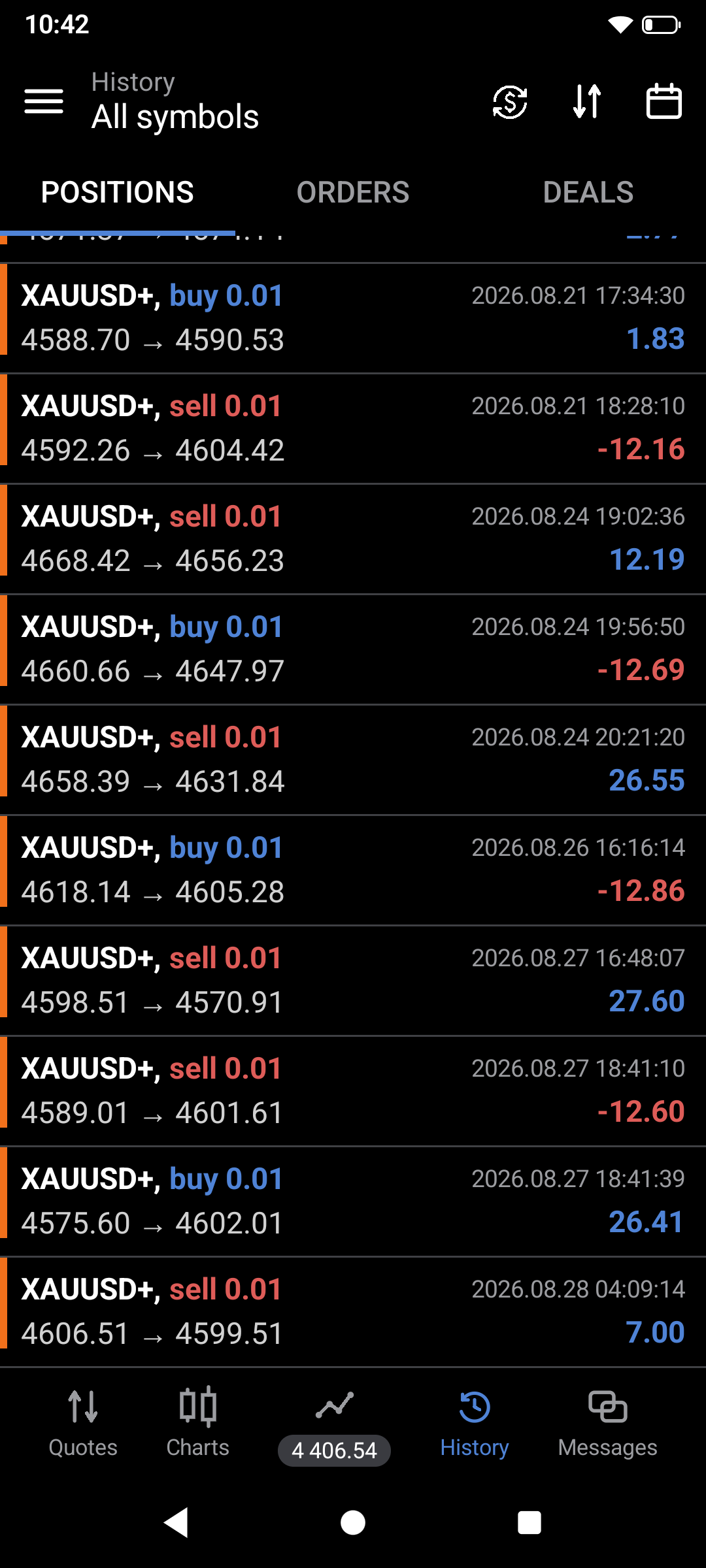
Task: Open the sell position with profit 26.55
Action: (x=353, y=760)
